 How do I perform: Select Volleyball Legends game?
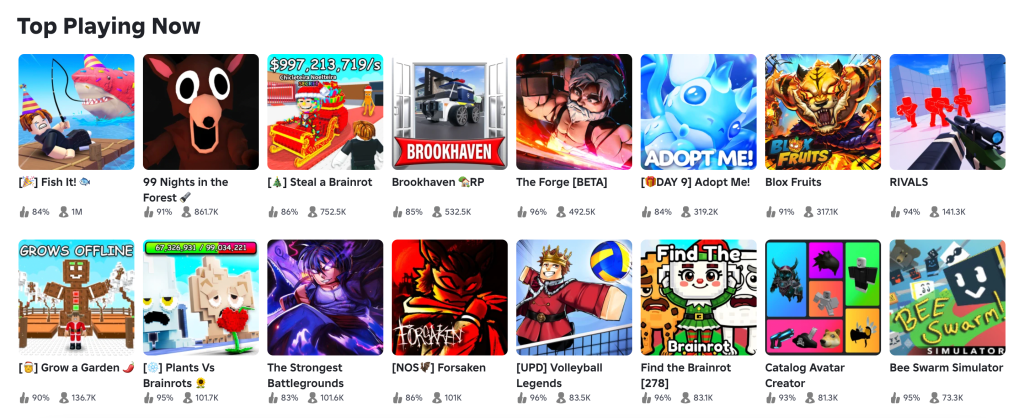pos(574,297)
